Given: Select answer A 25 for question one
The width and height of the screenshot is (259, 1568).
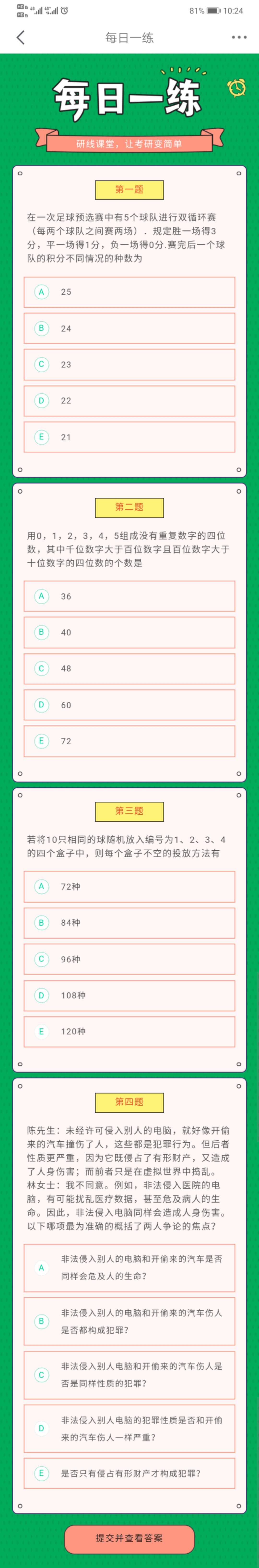Looking at the screenshot, I should (129, 292).
